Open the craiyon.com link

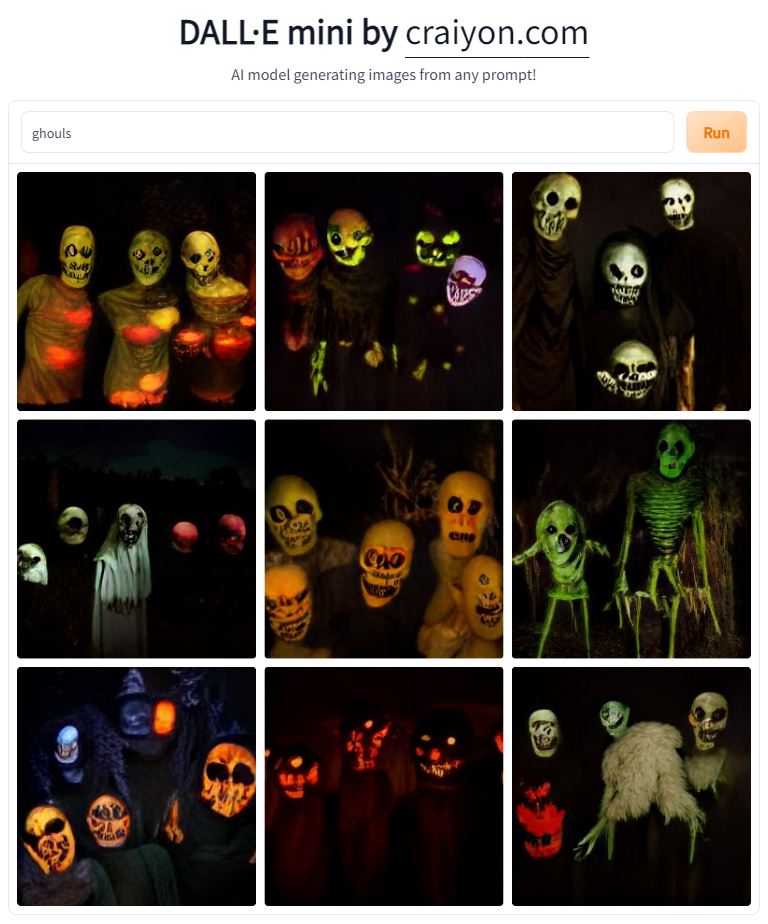coord(496,34)
